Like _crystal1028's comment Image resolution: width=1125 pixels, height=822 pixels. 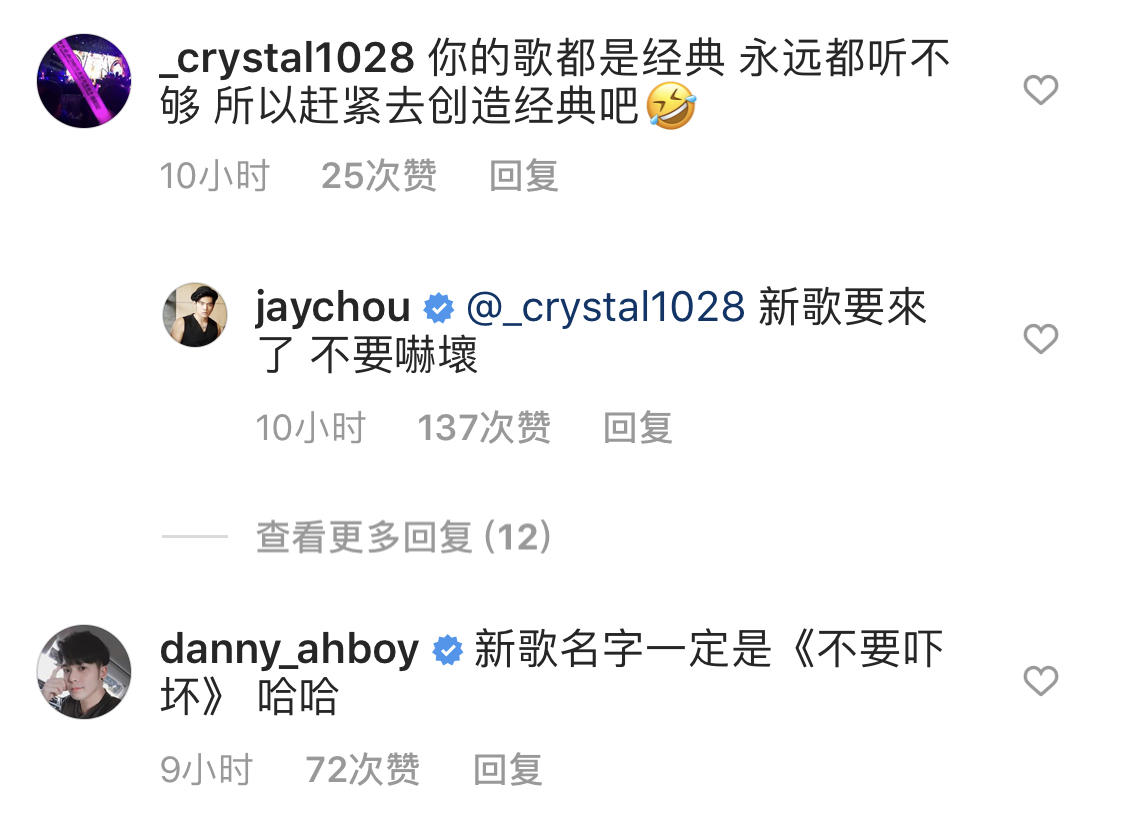click(1041, 91)
